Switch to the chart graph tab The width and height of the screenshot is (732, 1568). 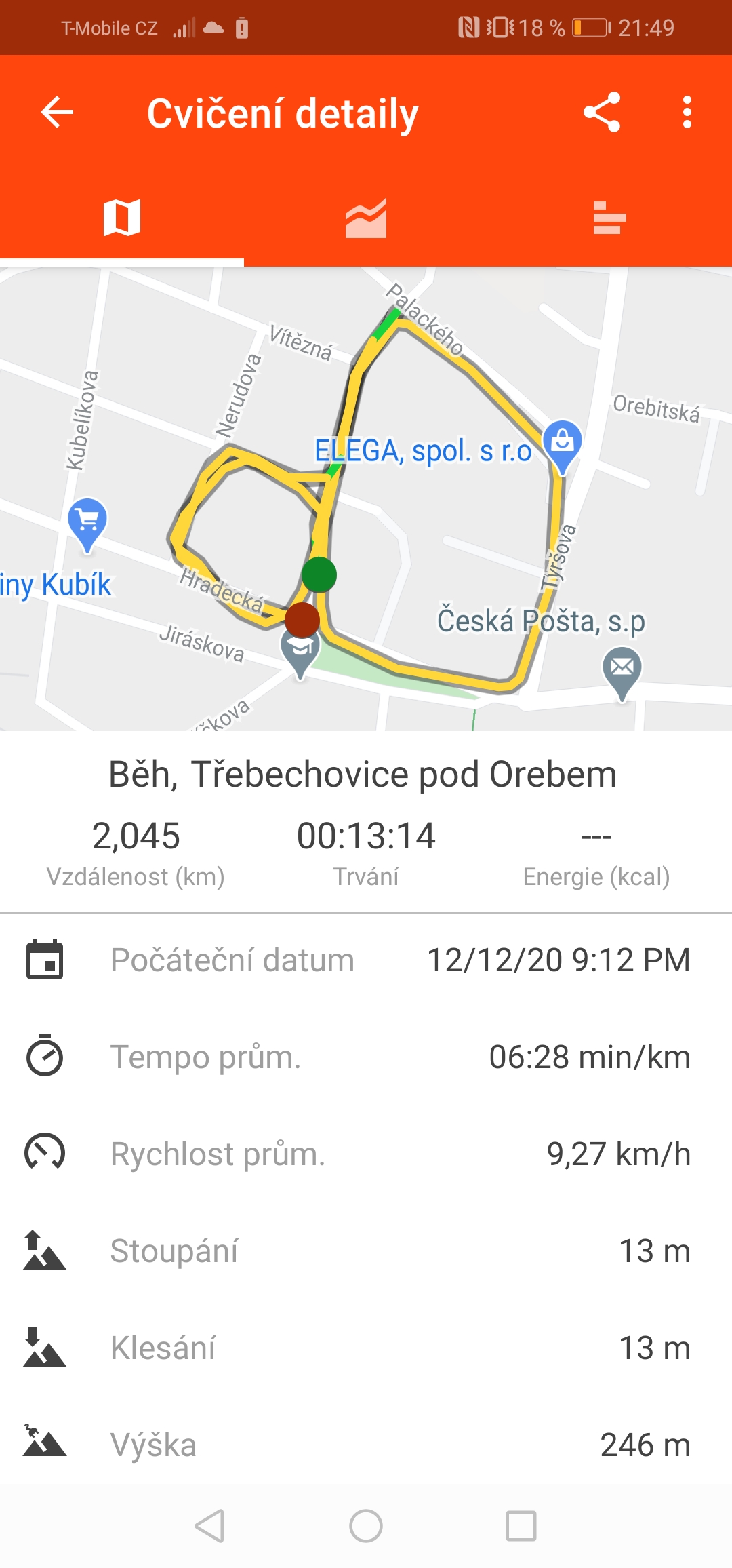point(366,218)
